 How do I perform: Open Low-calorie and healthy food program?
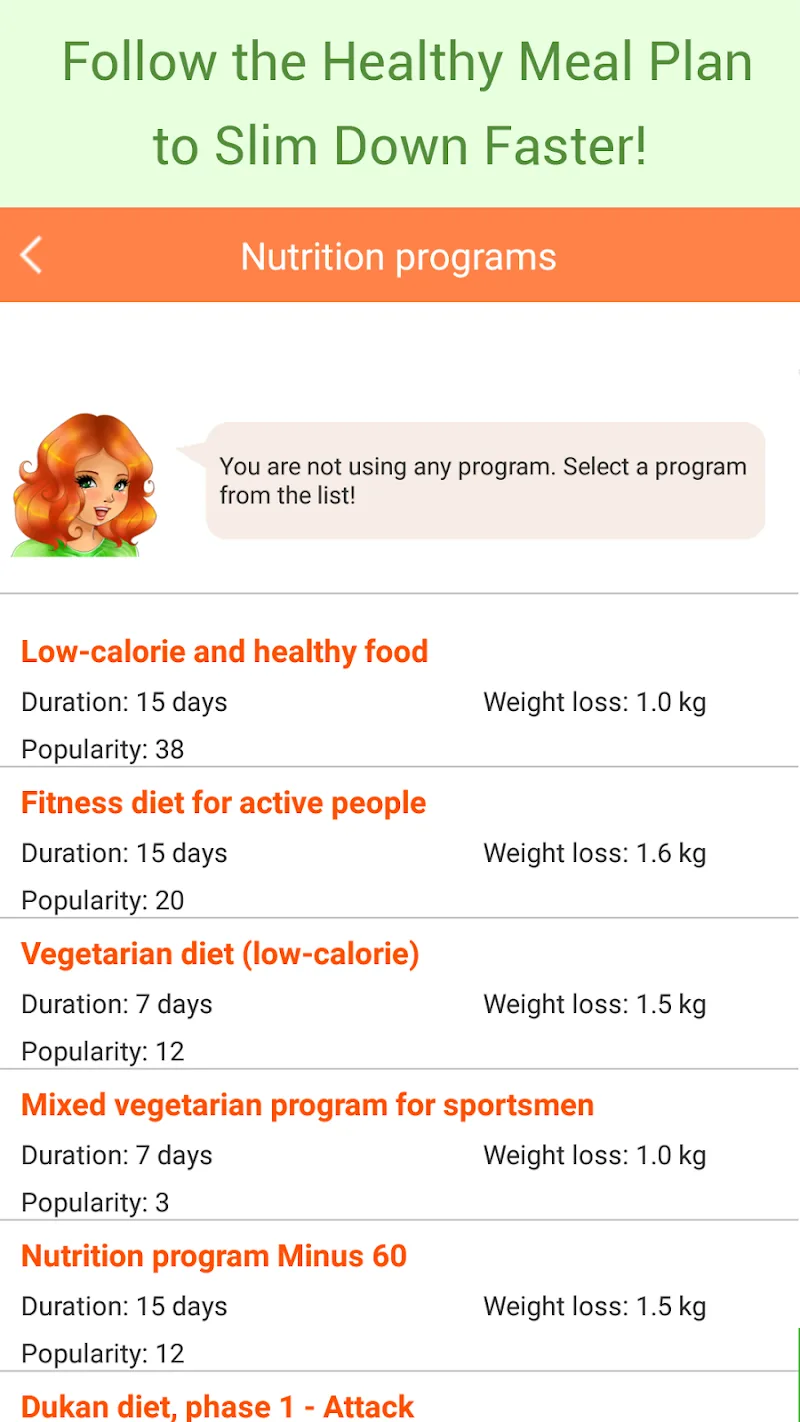point(224,652)
